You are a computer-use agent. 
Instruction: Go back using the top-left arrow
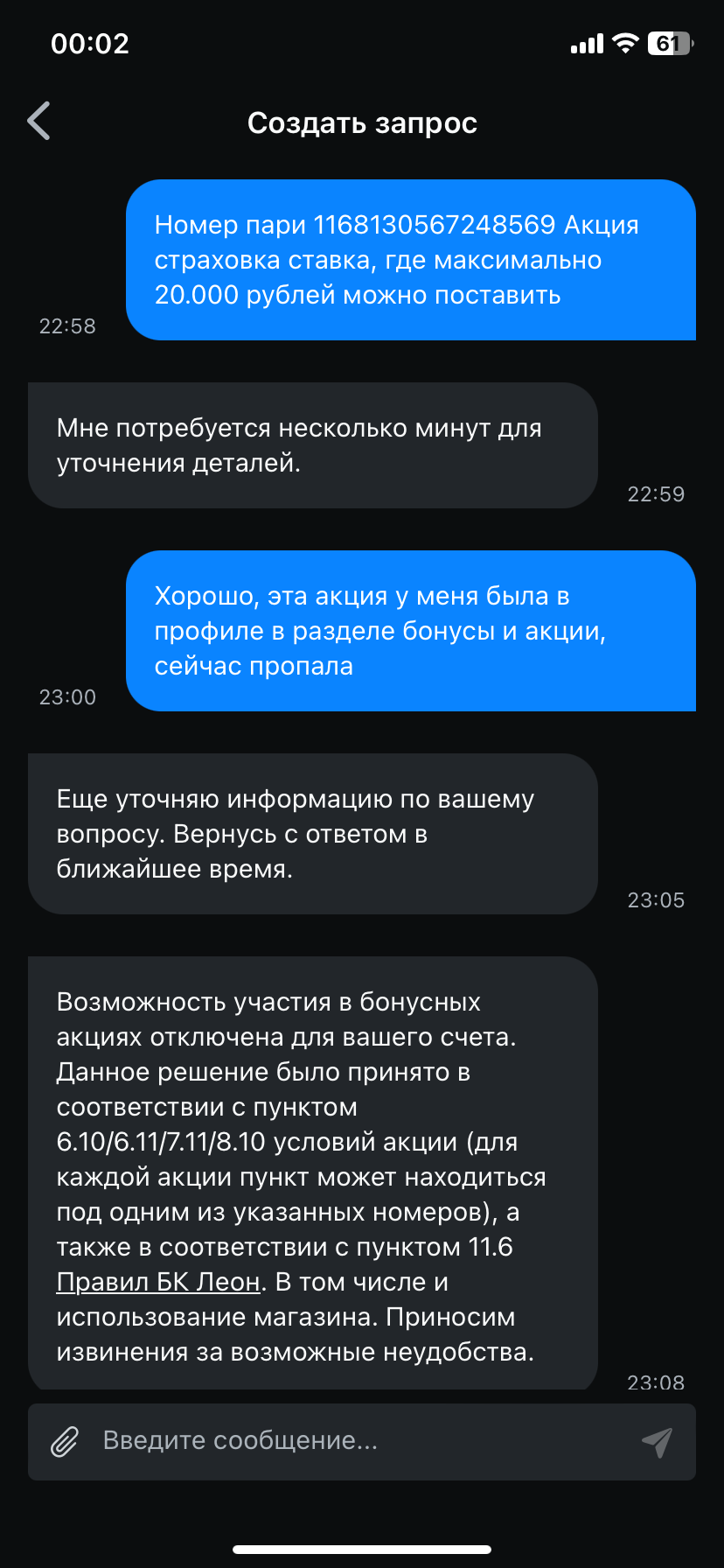39,121
